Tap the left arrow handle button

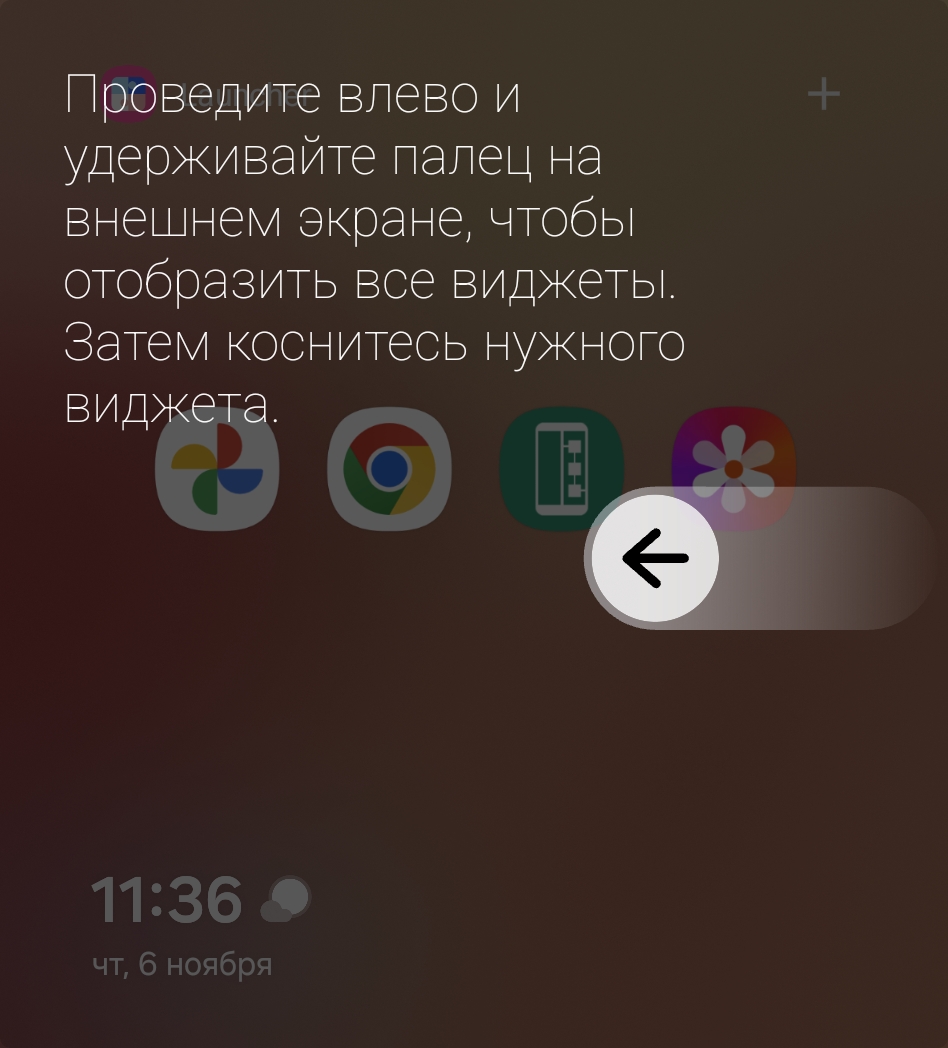point(655,558)
